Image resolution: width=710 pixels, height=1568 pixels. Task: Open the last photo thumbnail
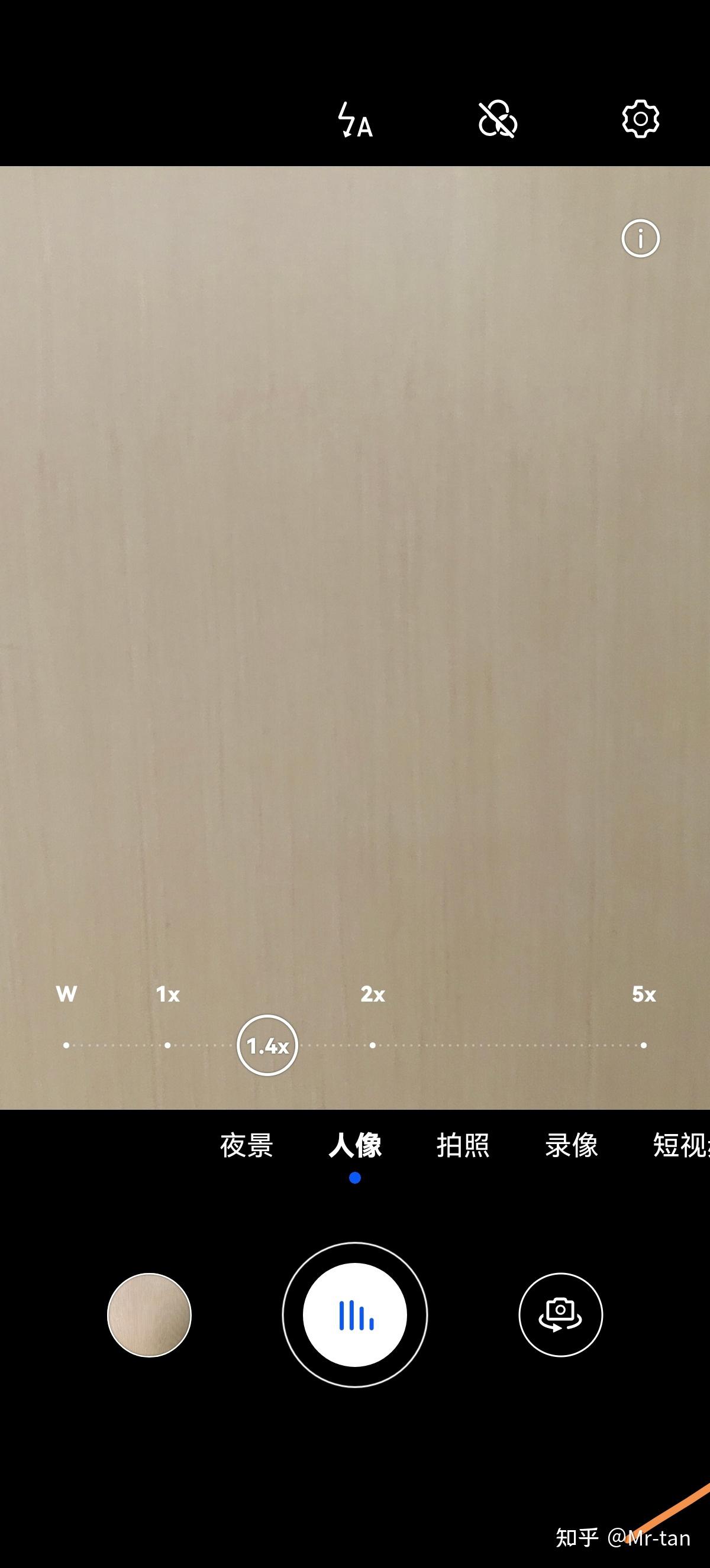coord(149,1315)
